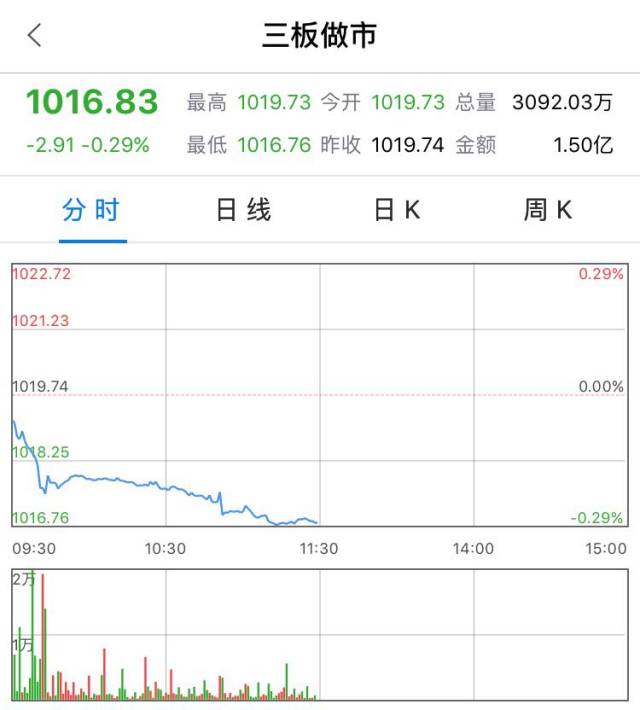Switch to the 周K tab
The height and width of the screenshot is (710, 640).
pos(548,210)
